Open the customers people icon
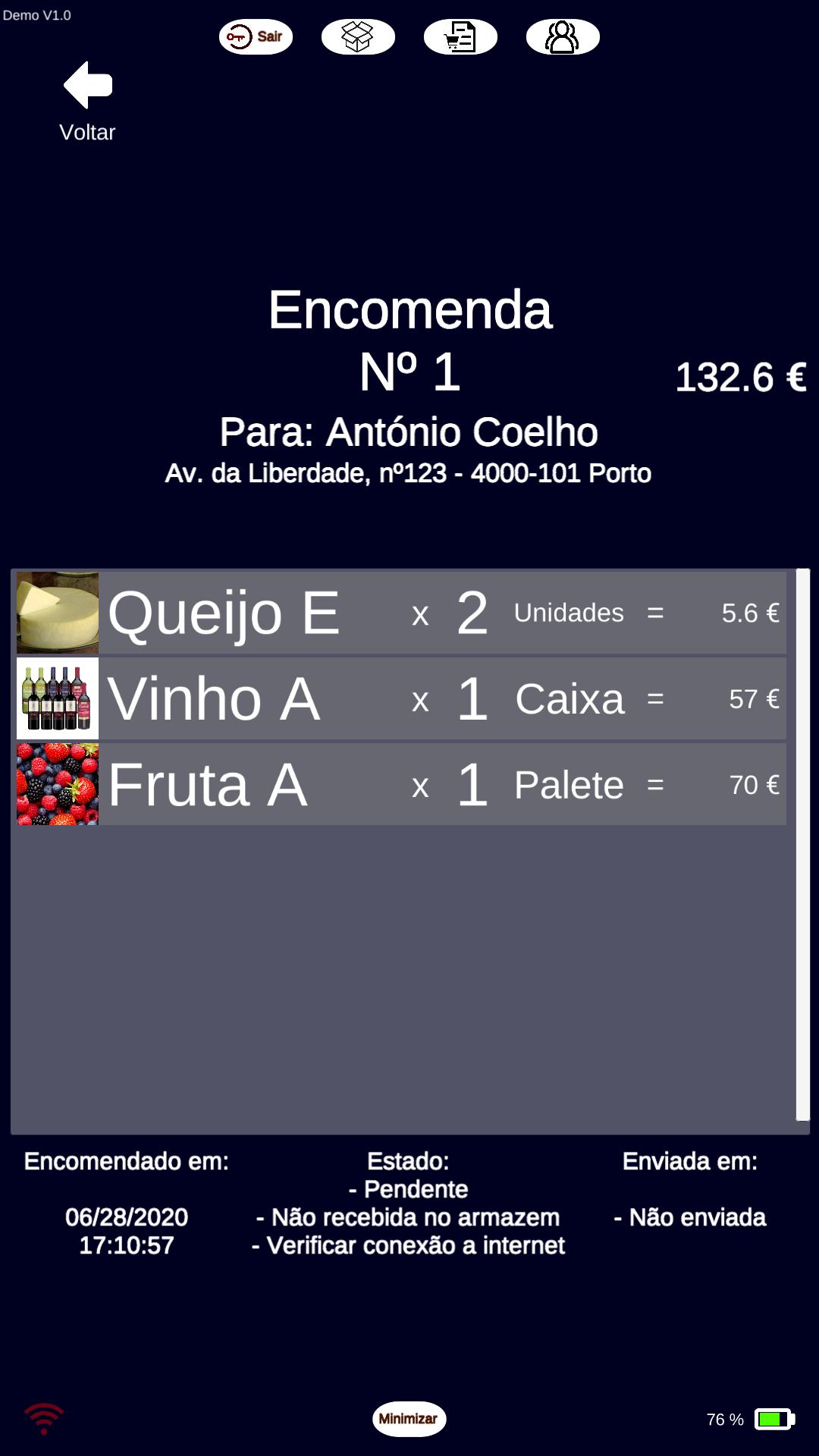 coord(563,36)
